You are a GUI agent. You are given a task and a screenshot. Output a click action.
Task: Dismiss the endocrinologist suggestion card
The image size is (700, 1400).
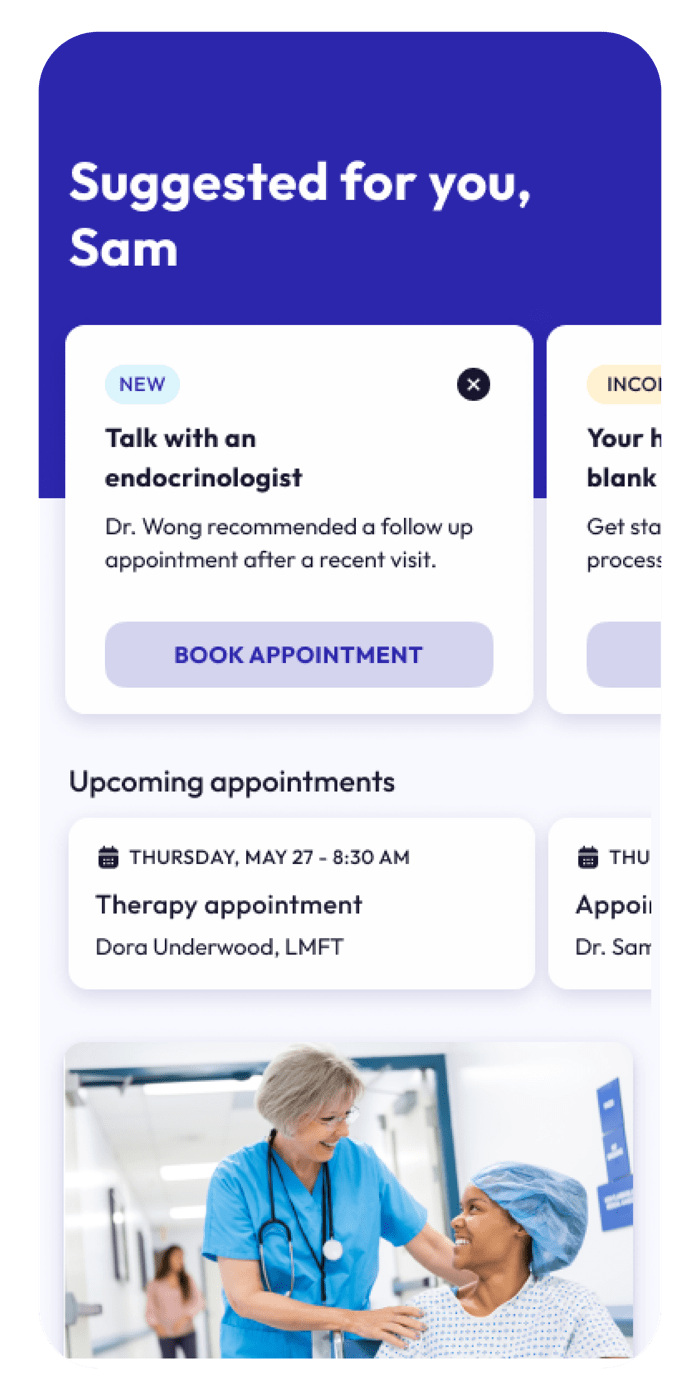tap(473, 384)
